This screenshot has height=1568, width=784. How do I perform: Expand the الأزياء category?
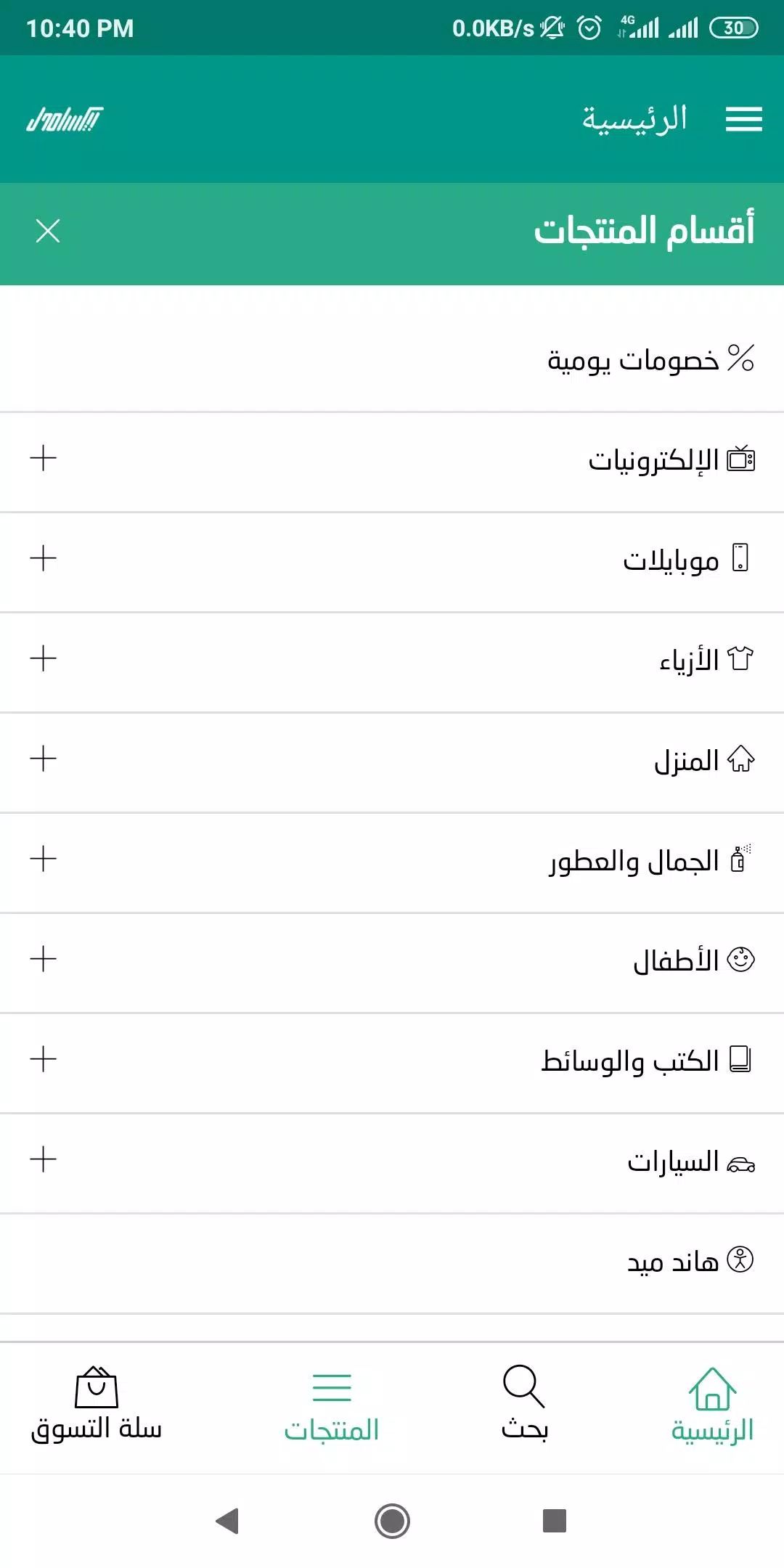pos(44,658)
